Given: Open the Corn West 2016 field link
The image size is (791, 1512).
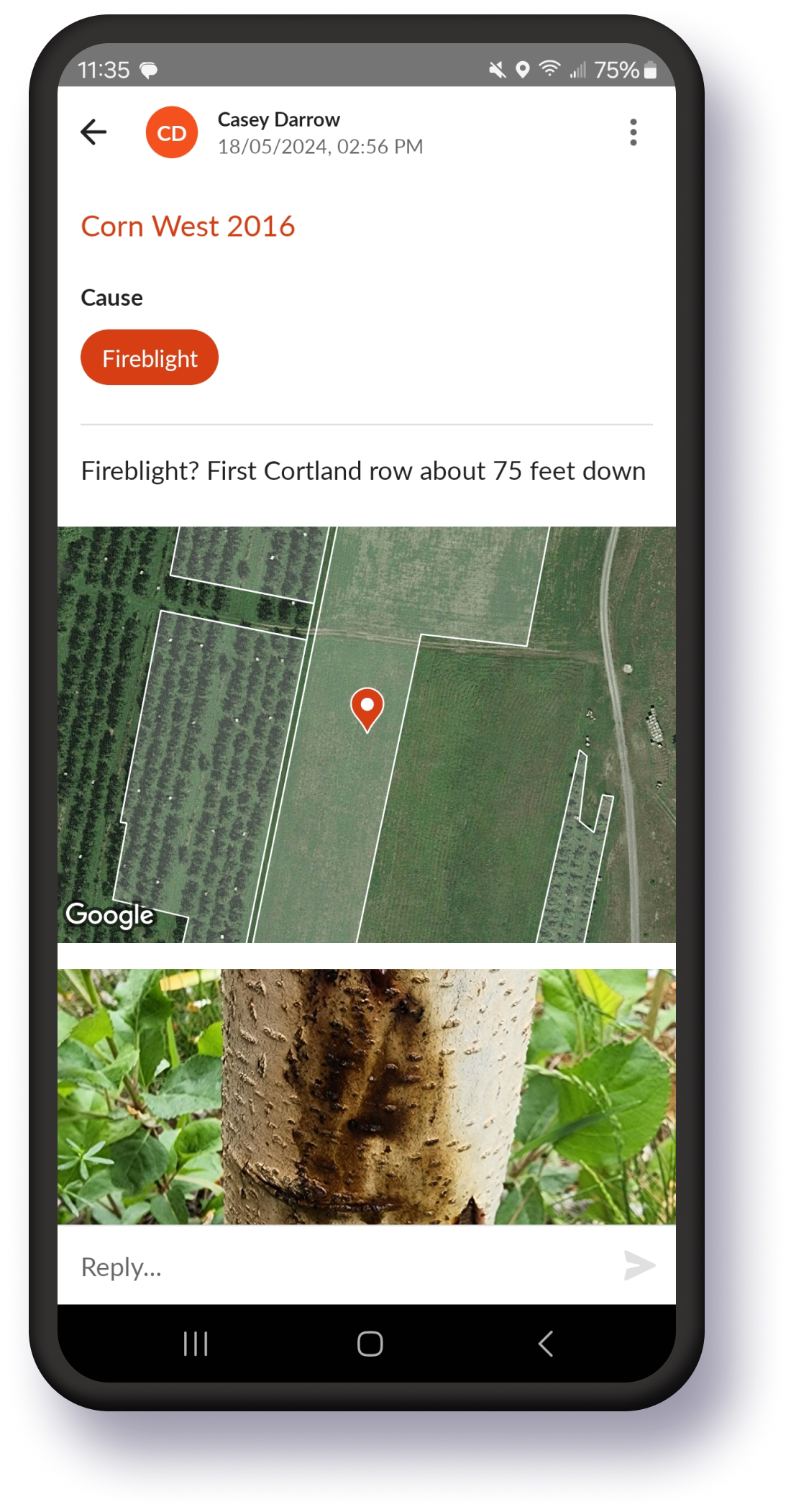Looking at the screenshot, I should click(188, 227).
